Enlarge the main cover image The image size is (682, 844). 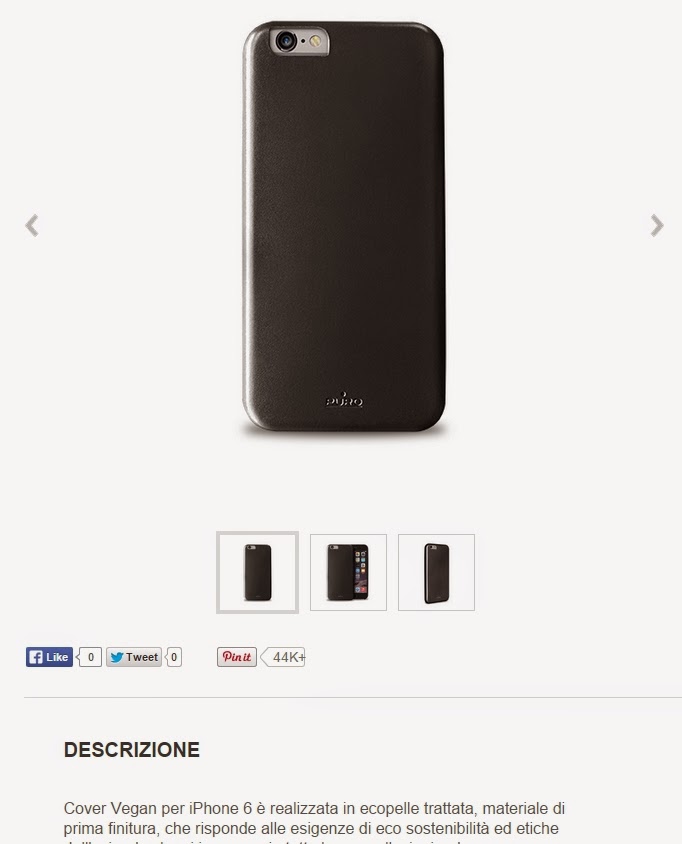pyautogui.click(x=344, y=230)
